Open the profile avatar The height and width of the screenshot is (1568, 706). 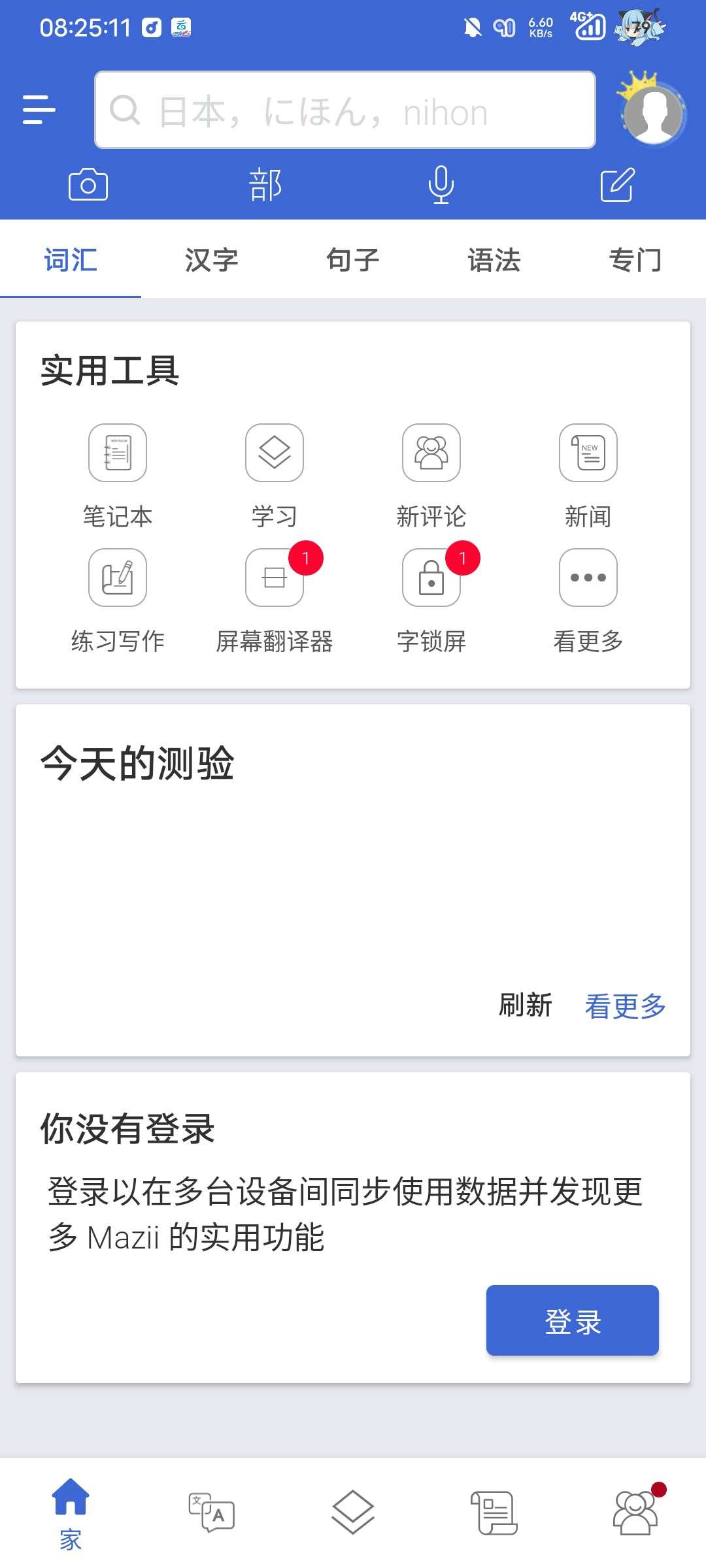click(x=652, y=112)
